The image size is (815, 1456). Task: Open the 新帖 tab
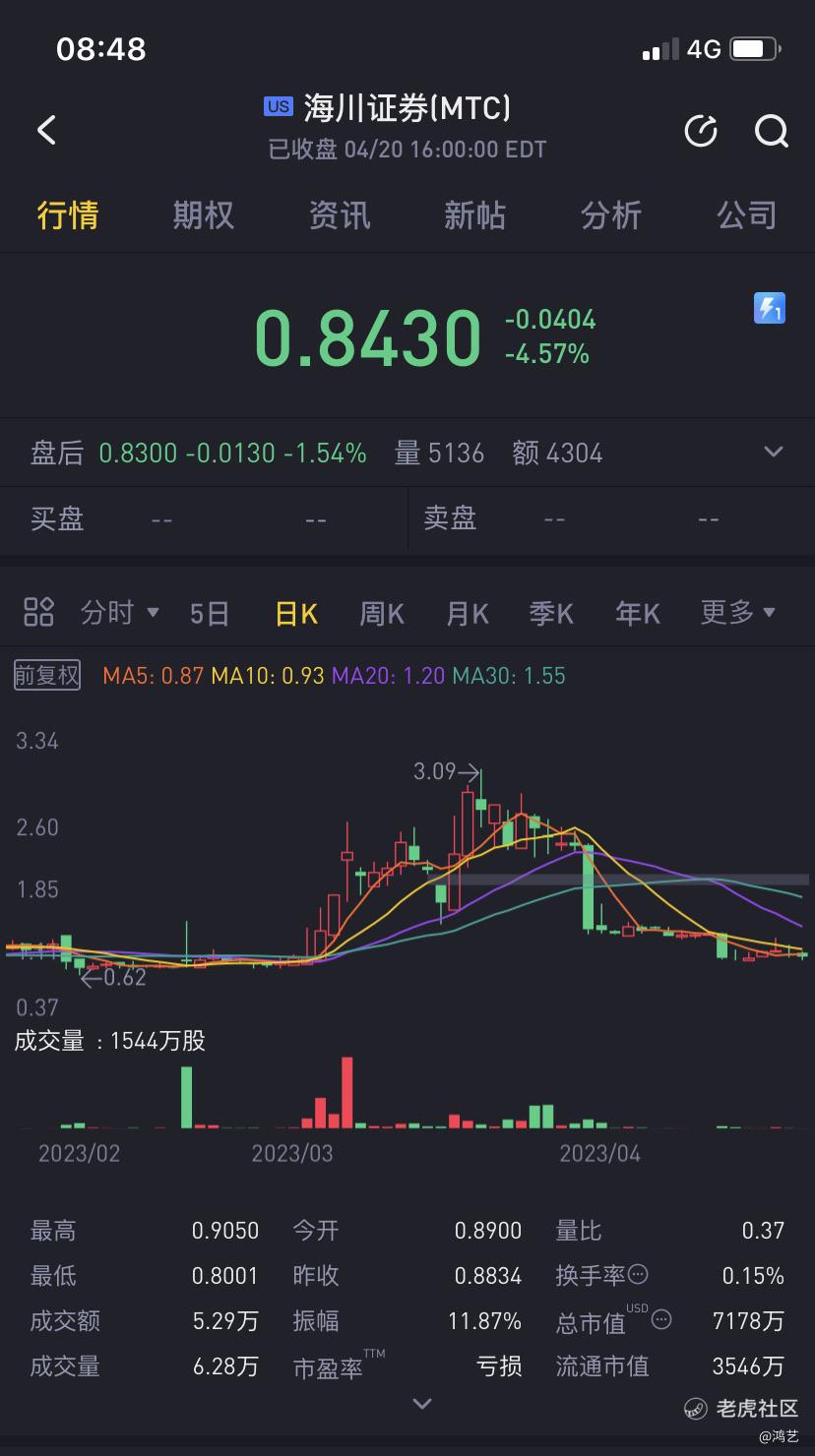tap(474, 214)
